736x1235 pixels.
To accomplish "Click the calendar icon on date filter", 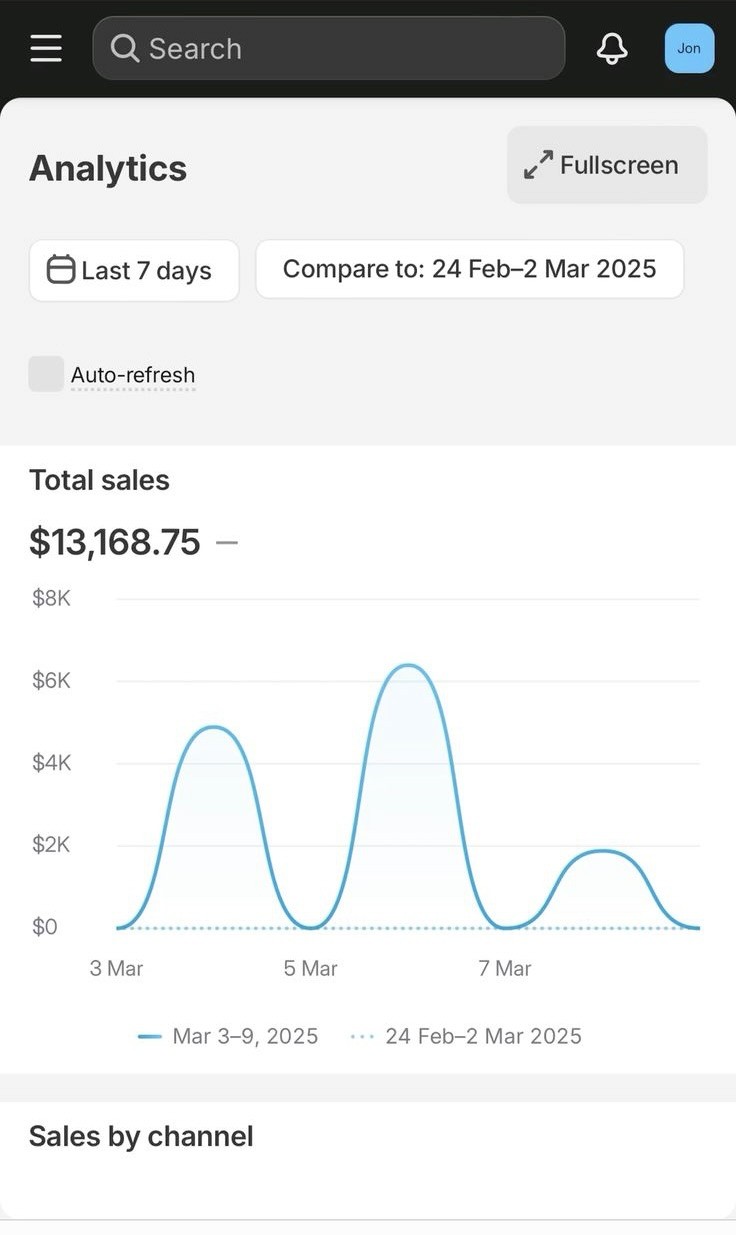I will 60,270.
